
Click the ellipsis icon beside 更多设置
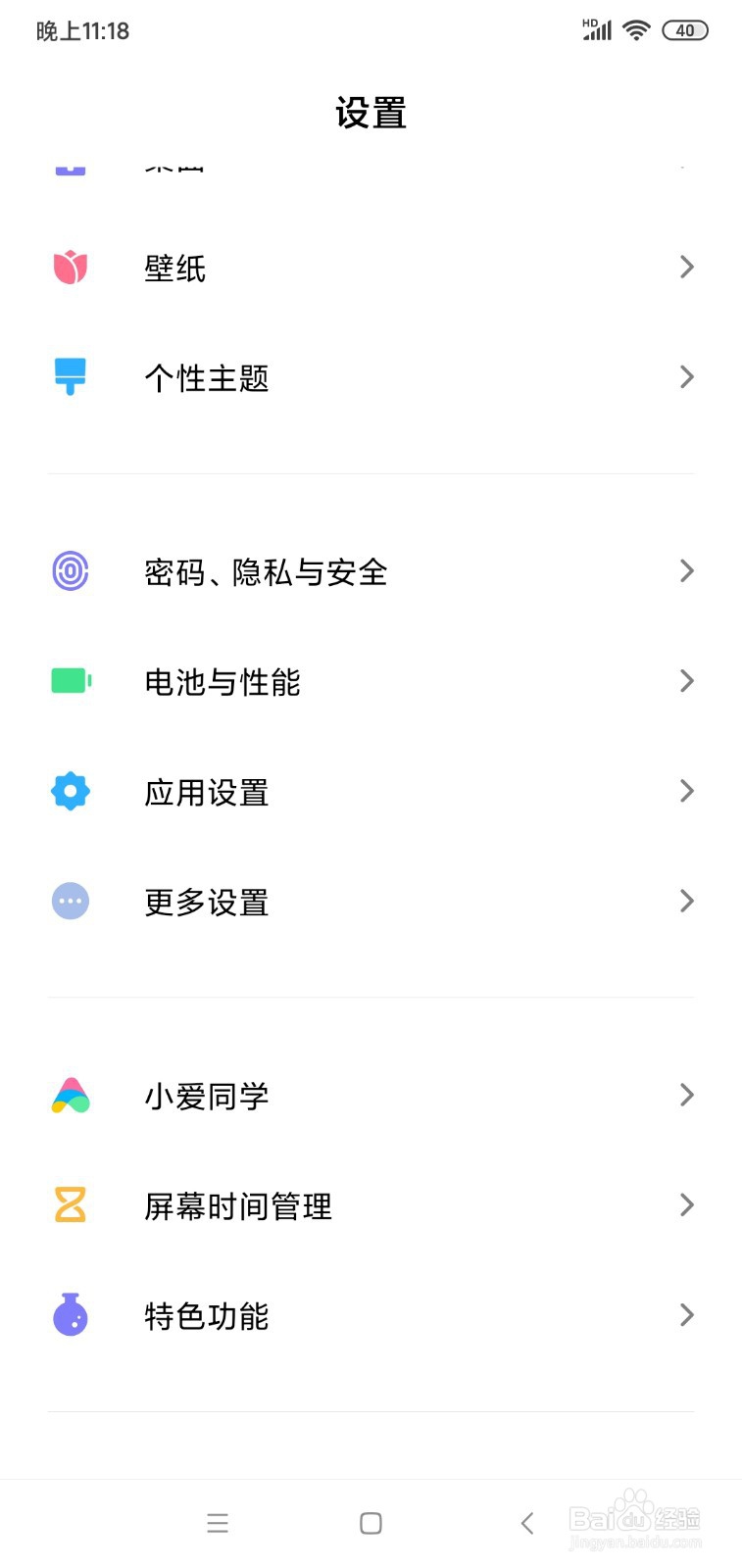[69, 900]
